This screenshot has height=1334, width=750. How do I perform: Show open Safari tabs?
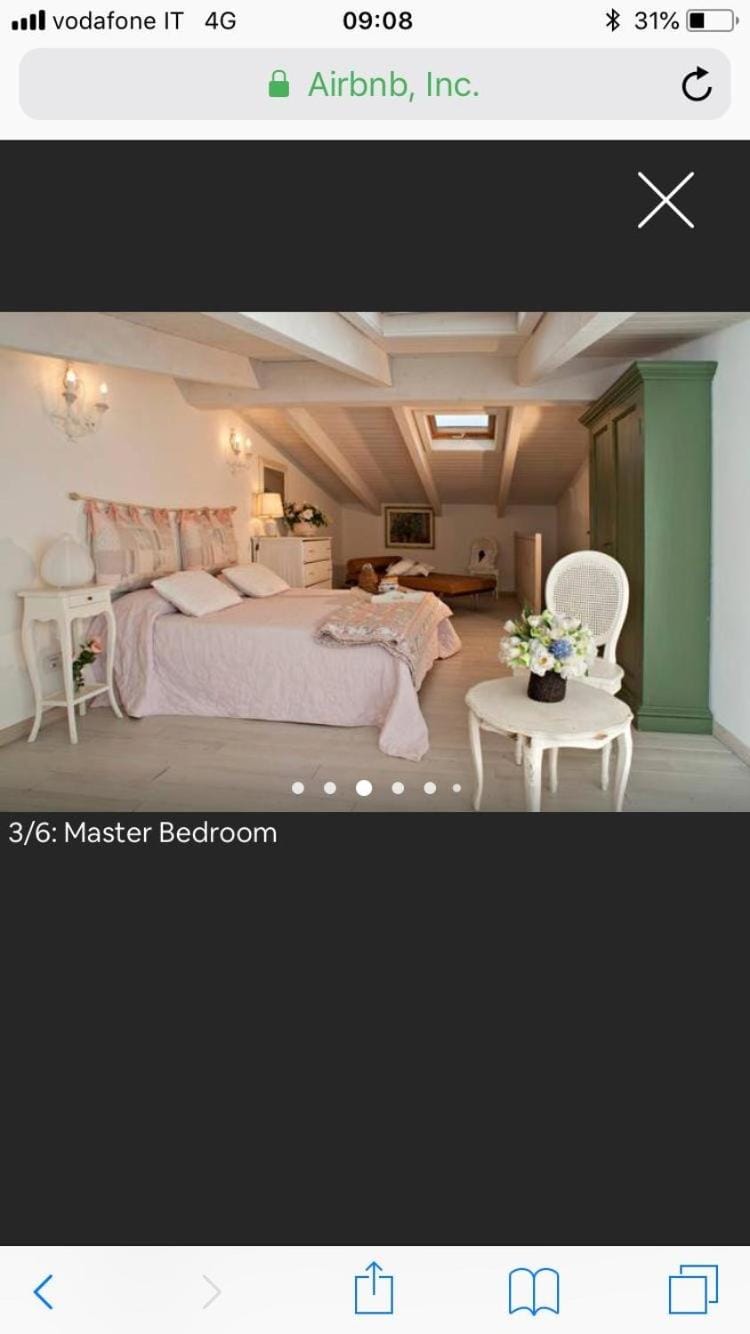pyautogui.click(x=693, y=1290)
